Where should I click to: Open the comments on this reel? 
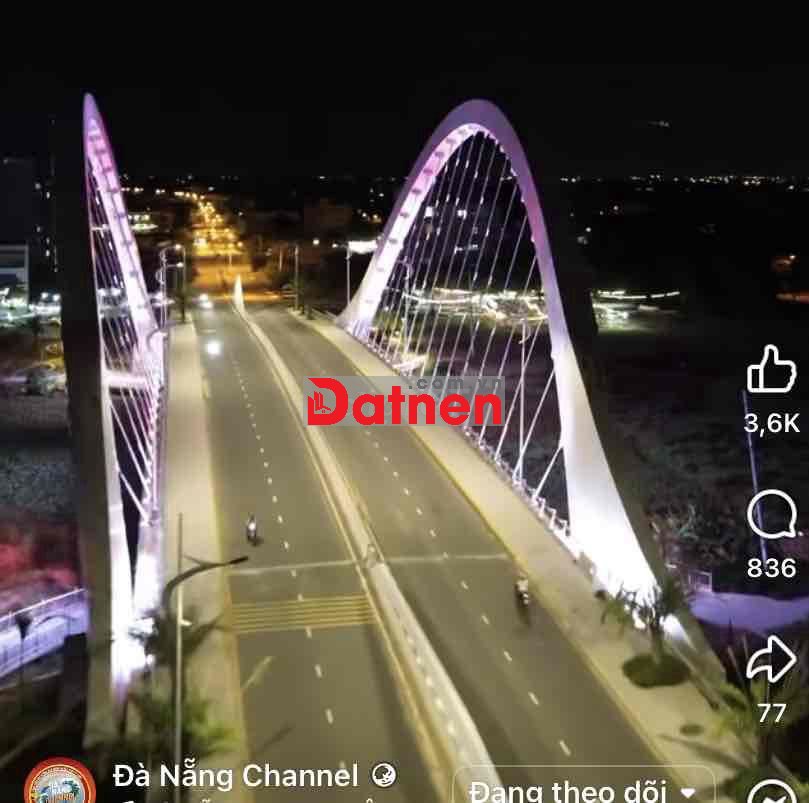771,516
